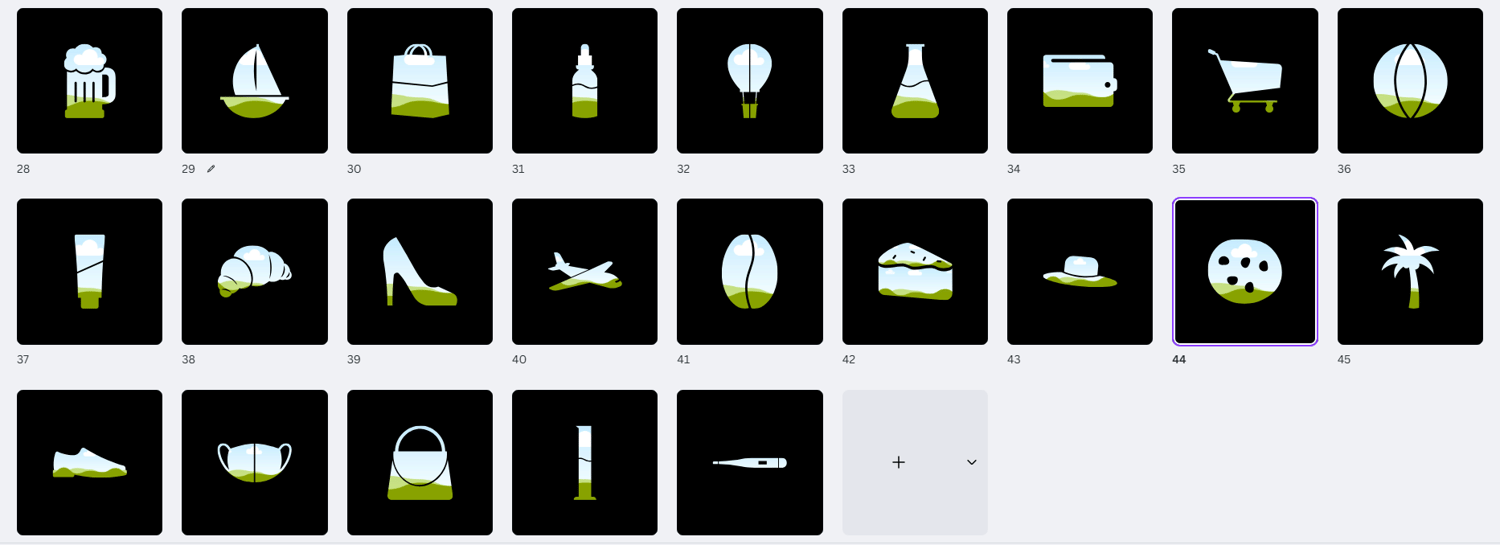Open the face mask page
Image resolution: width=1500 pixels, height=545 pixels.
tap(254, 462)
